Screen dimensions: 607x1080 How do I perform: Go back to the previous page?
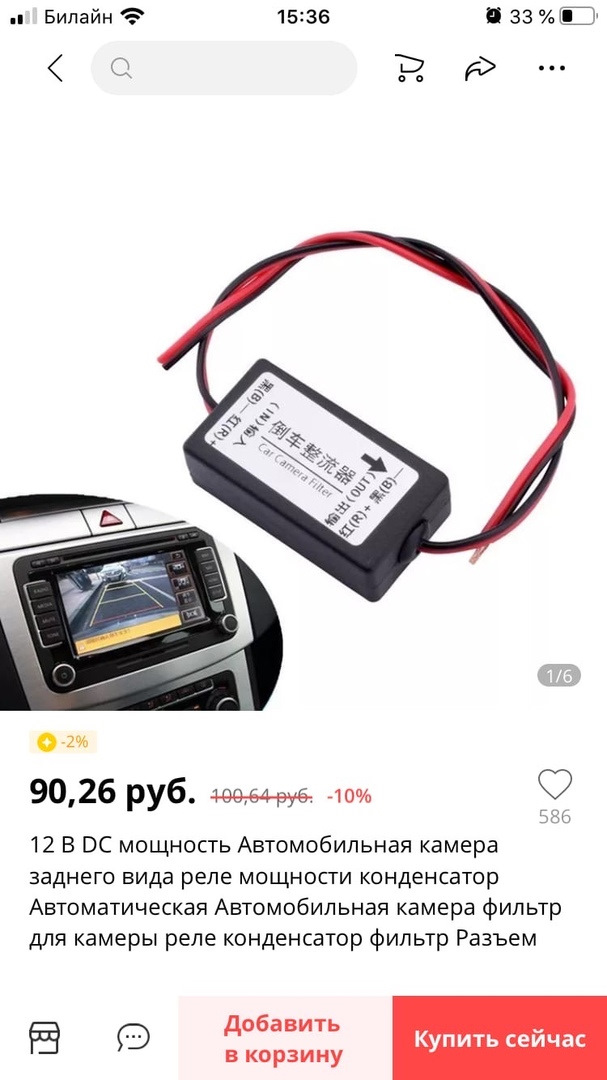tap(55, 68)
